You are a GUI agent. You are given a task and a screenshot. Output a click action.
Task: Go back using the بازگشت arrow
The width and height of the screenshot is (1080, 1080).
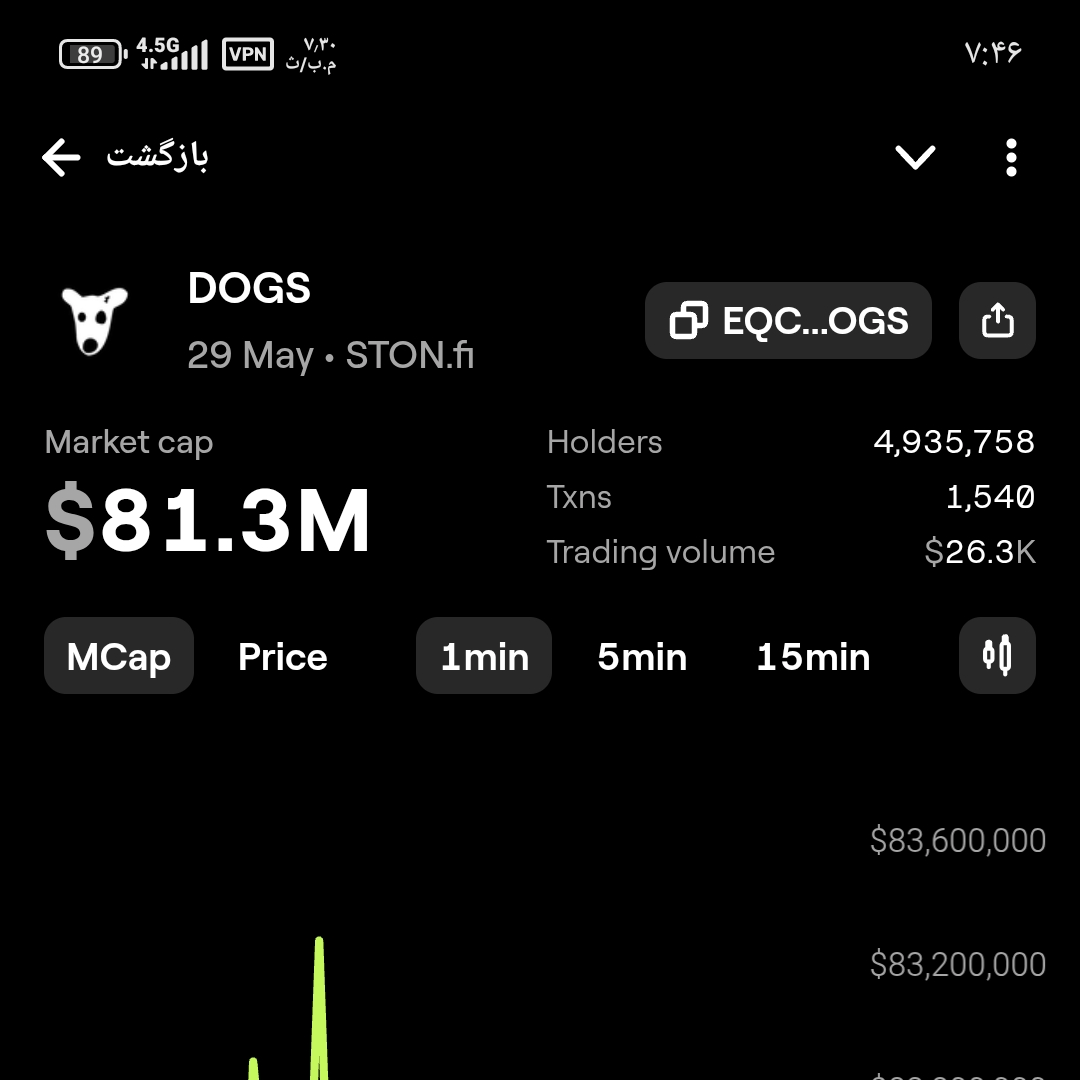point(62,157)
